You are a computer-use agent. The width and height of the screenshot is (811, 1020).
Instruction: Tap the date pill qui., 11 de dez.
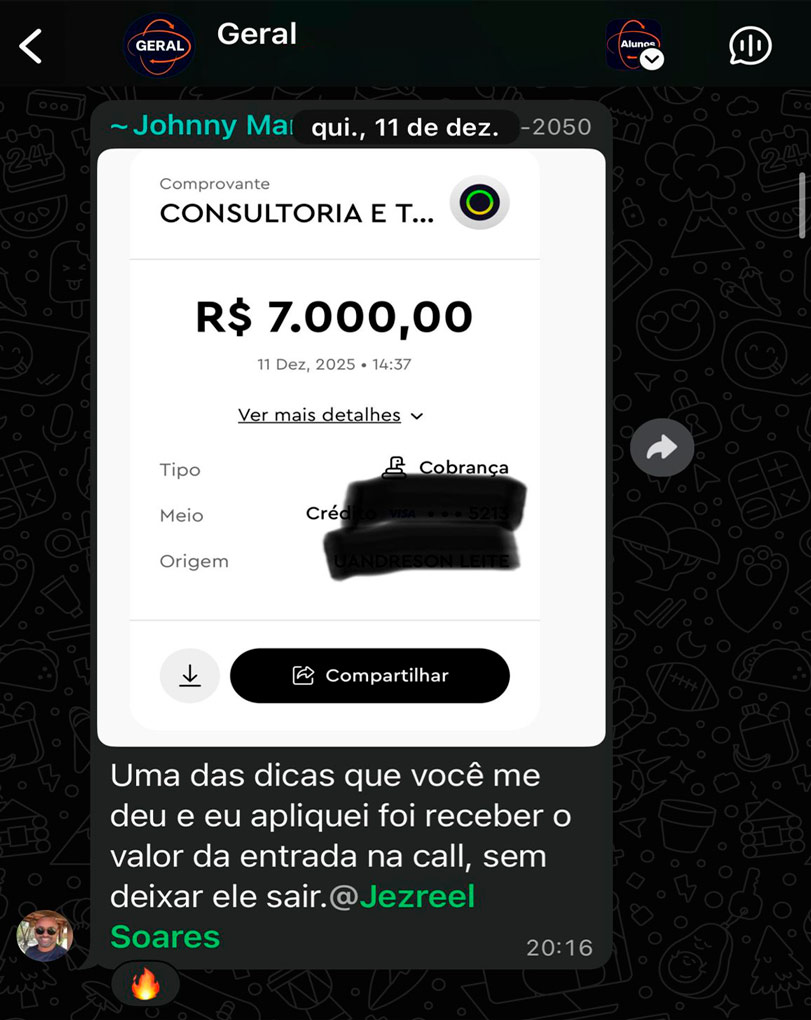pyautogui.click(x=405, y=126)
